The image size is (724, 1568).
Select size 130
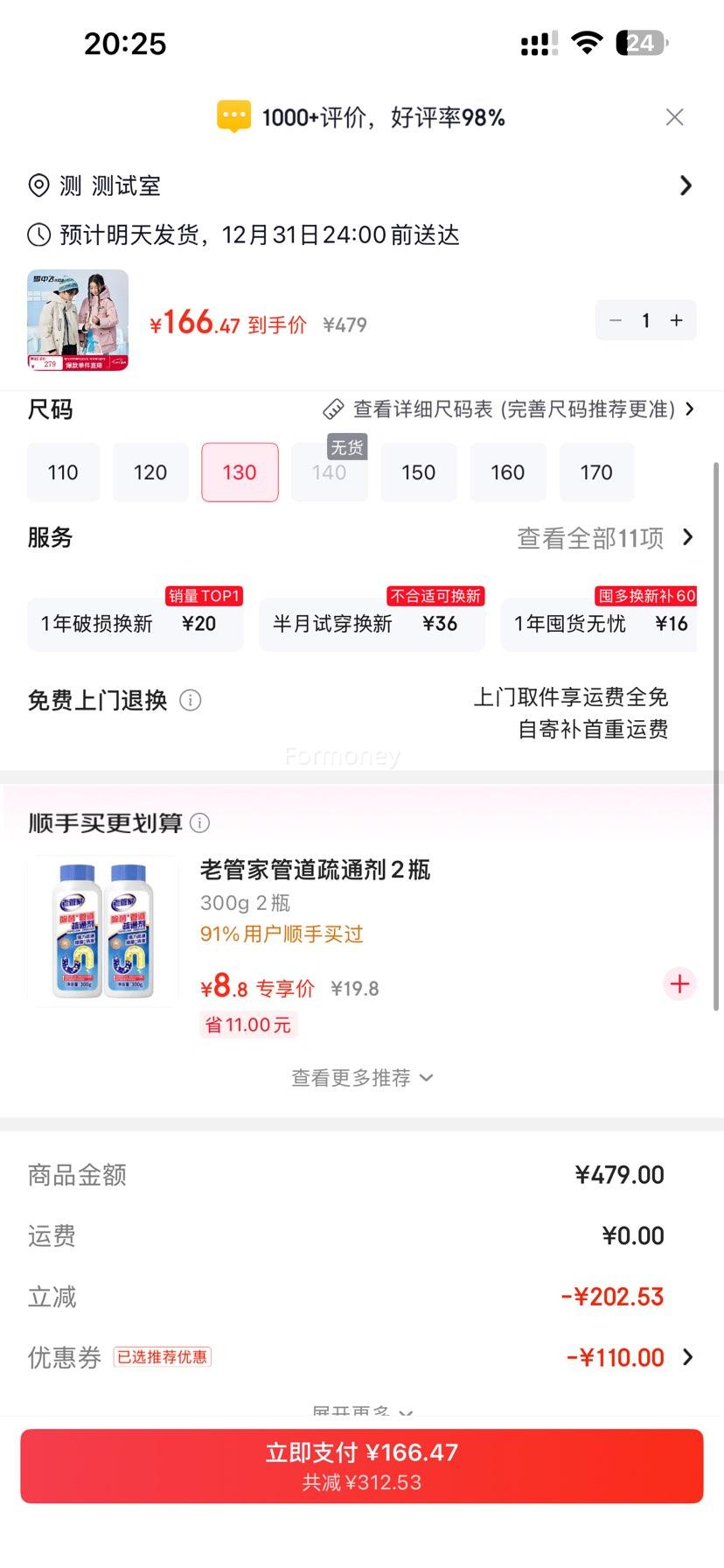tap(239, 472)
